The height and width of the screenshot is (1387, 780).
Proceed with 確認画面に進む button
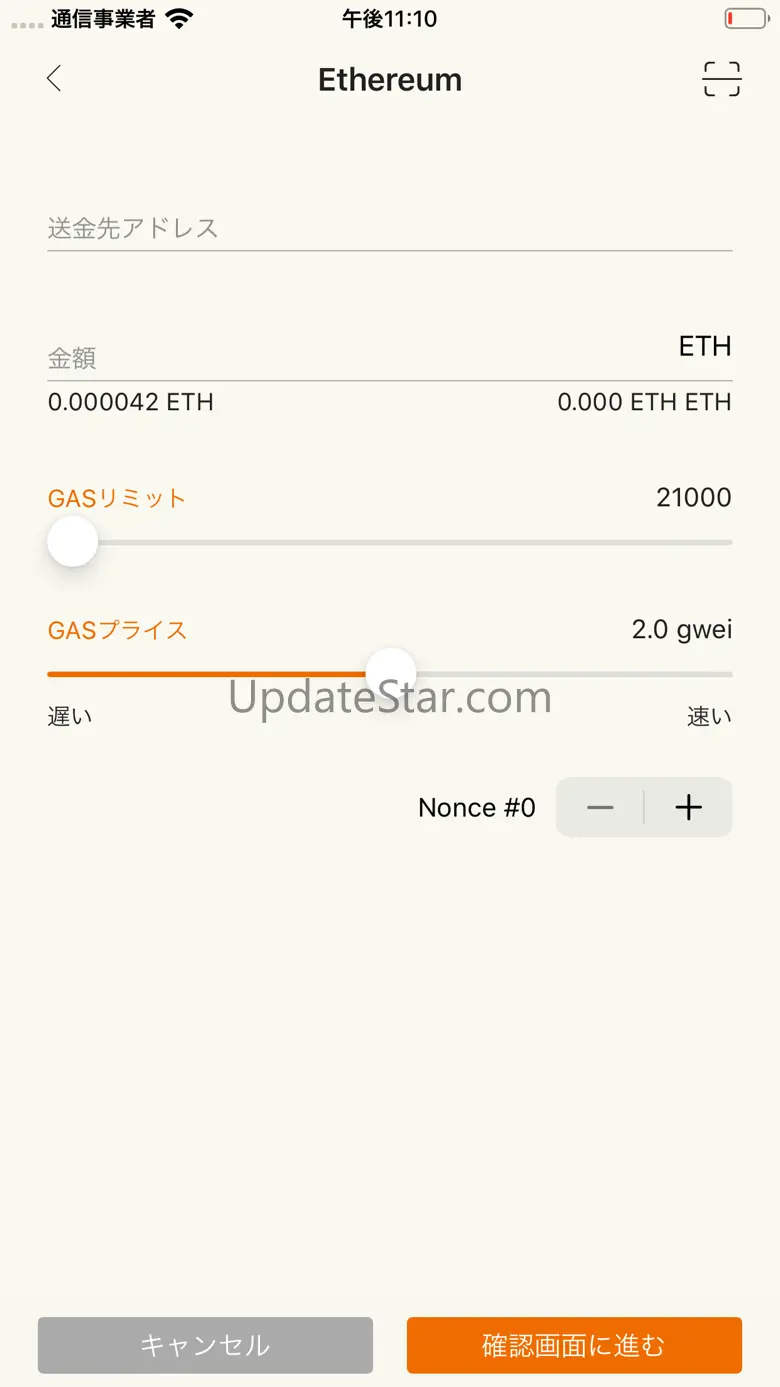pyautogui.click(x=574, y=1345)
